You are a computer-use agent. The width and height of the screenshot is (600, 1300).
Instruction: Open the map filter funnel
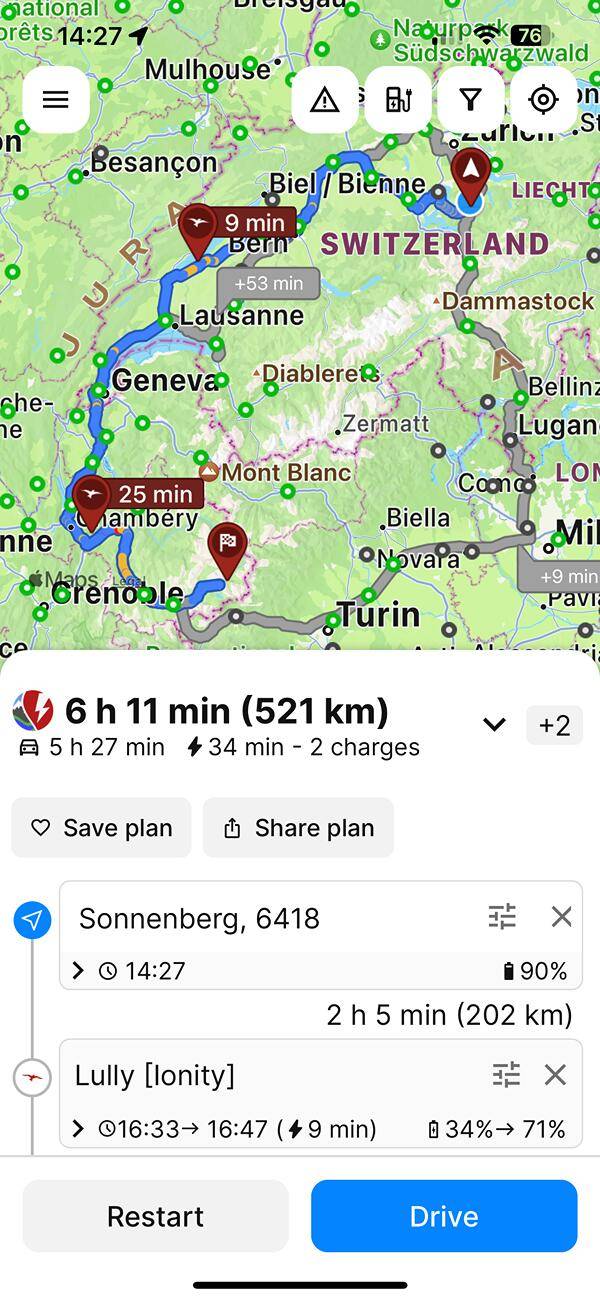pos(470,99)
